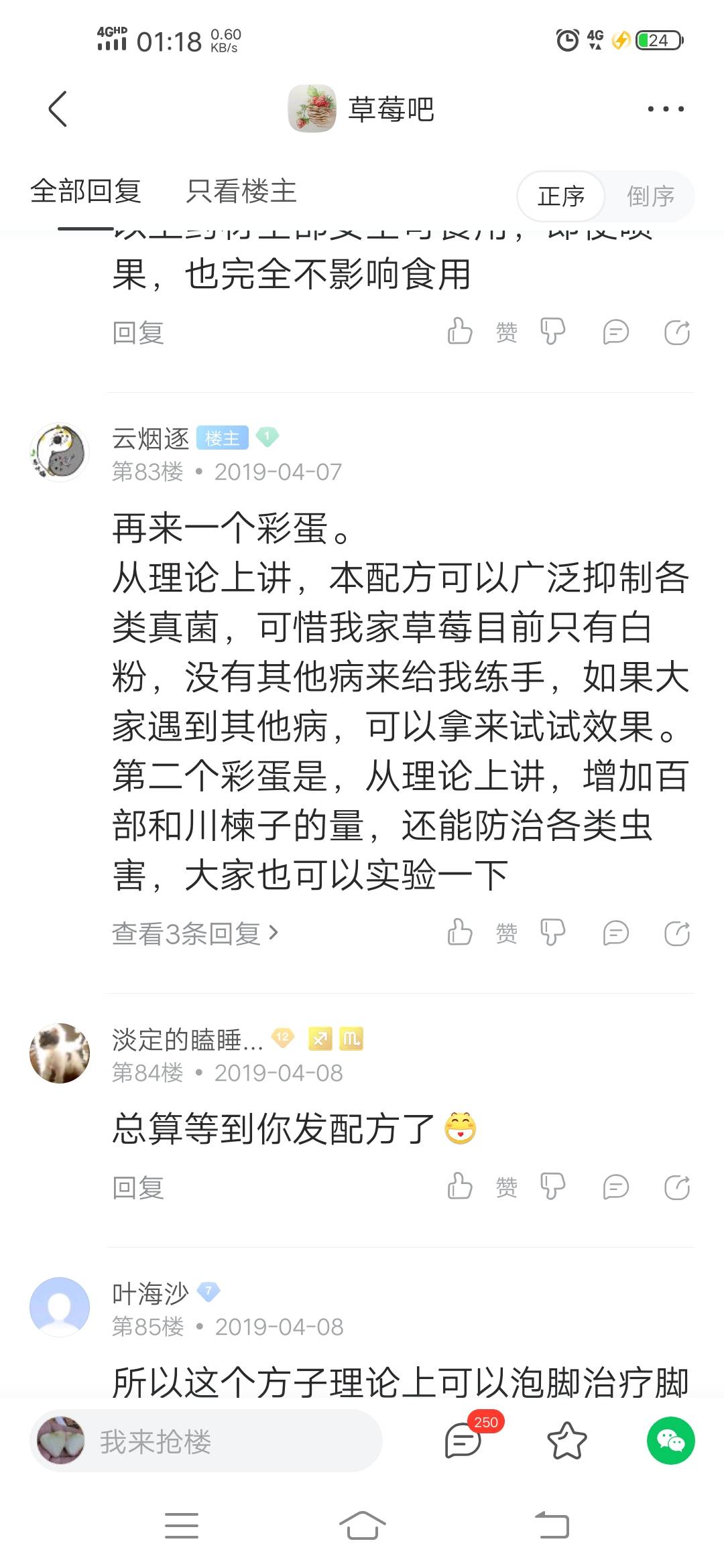Image resolution: width=724 pixels, height=1568 pixels.
Task: Like the floor 83 post by 云烟逐
Action: click(x=461, y=932)
